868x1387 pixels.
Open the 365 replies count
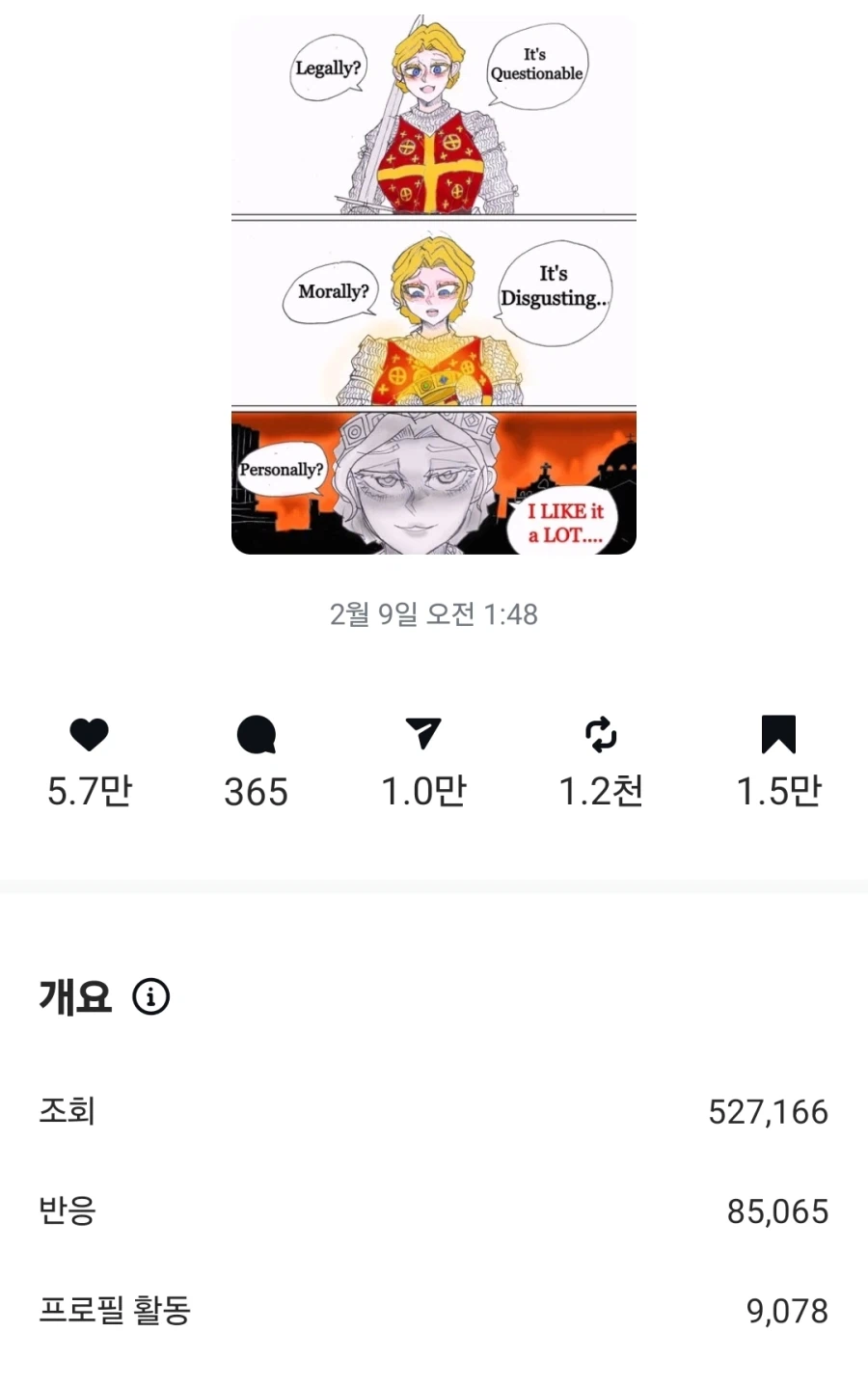pos(256,791)
